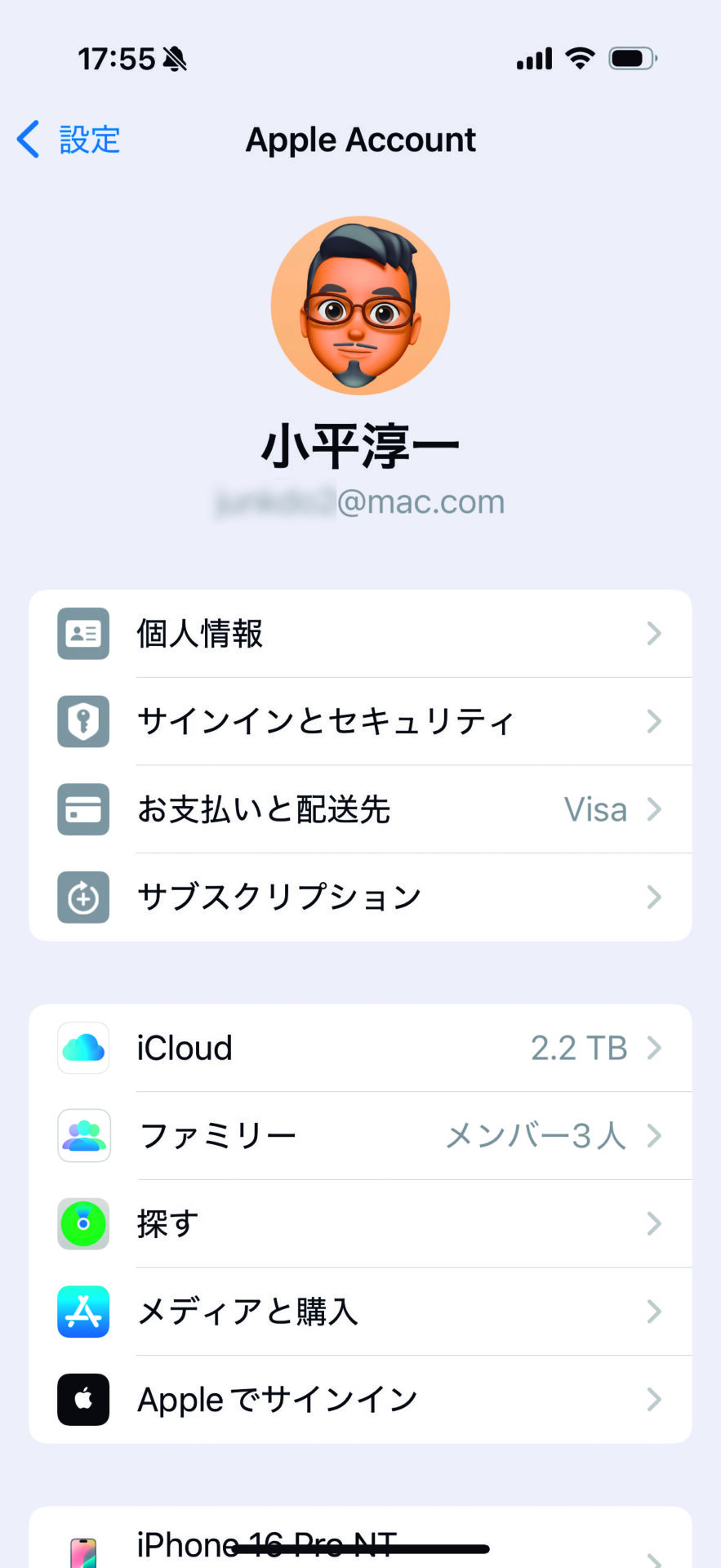Open Appleでサインイン
The width and height of the screenshot is (721, 1568).
[360, 1400]
